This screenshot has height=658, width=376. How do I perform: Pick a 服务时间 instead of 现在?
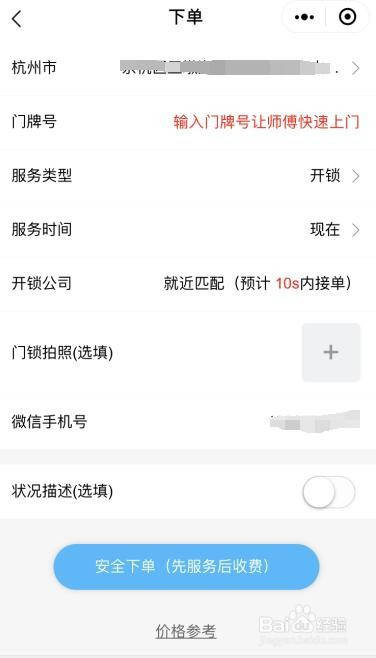pyautogui.click(x=188, y=230)
